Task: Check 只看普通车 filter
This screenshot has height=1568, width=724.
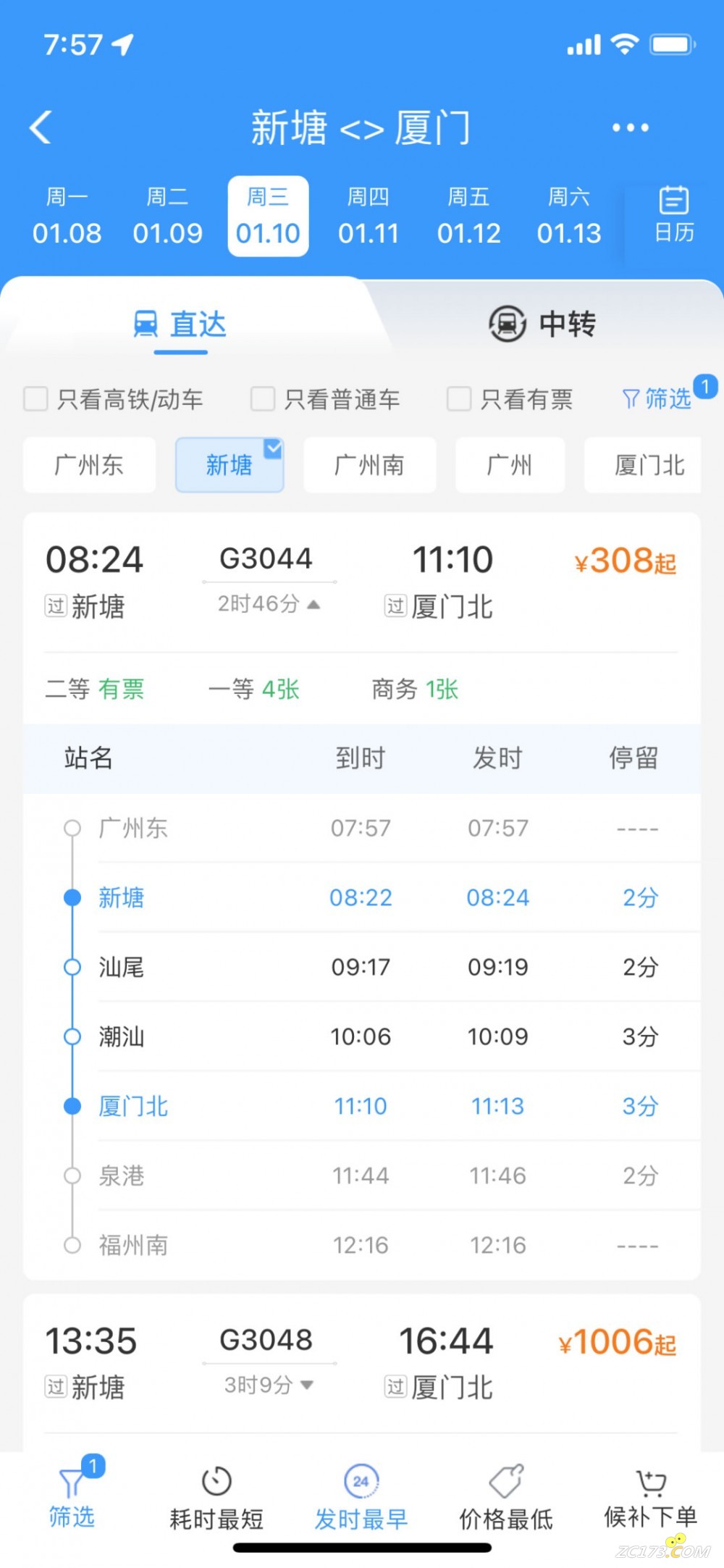Action: [x=262, y=398]
